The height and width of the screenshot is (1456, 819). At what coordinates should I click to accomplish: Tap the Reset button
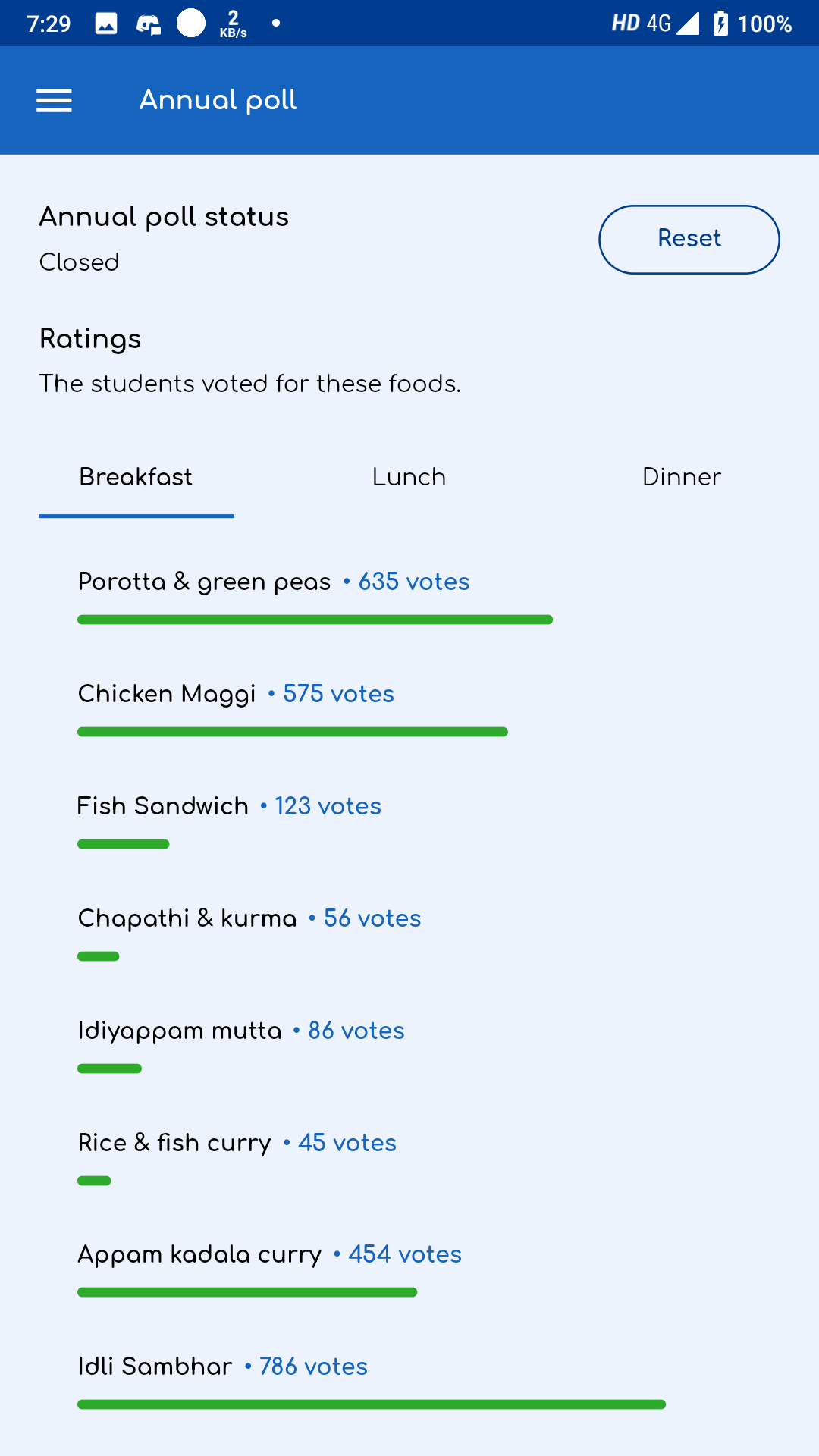point(689,239)
